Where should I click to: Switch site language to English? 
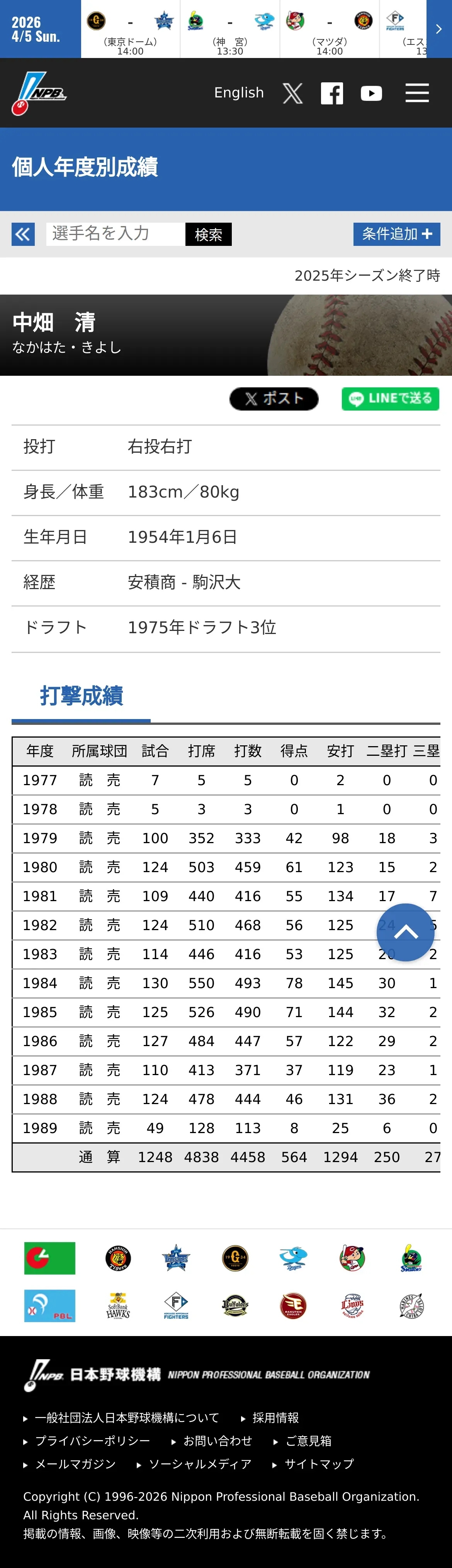pyautogui.click(x=239, y=93)
